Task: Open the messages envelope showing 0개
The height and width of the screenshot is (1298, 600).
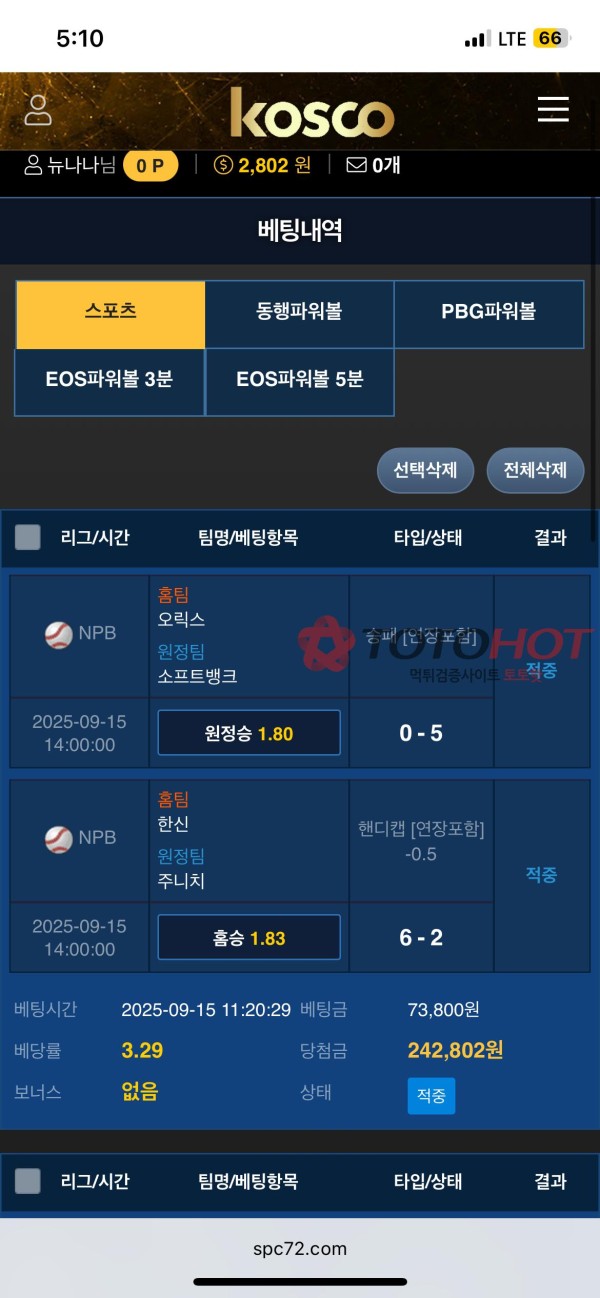Action: click(373, 165)
